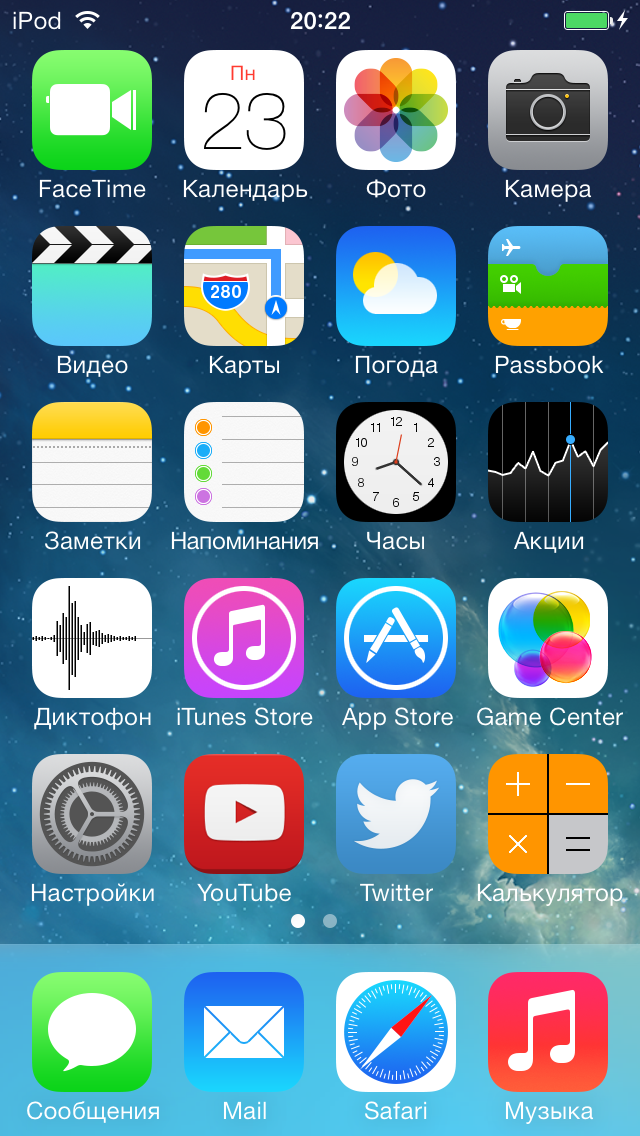Open the Фото app
This screenshot has height=1136, width=640.
pos(396,110)
